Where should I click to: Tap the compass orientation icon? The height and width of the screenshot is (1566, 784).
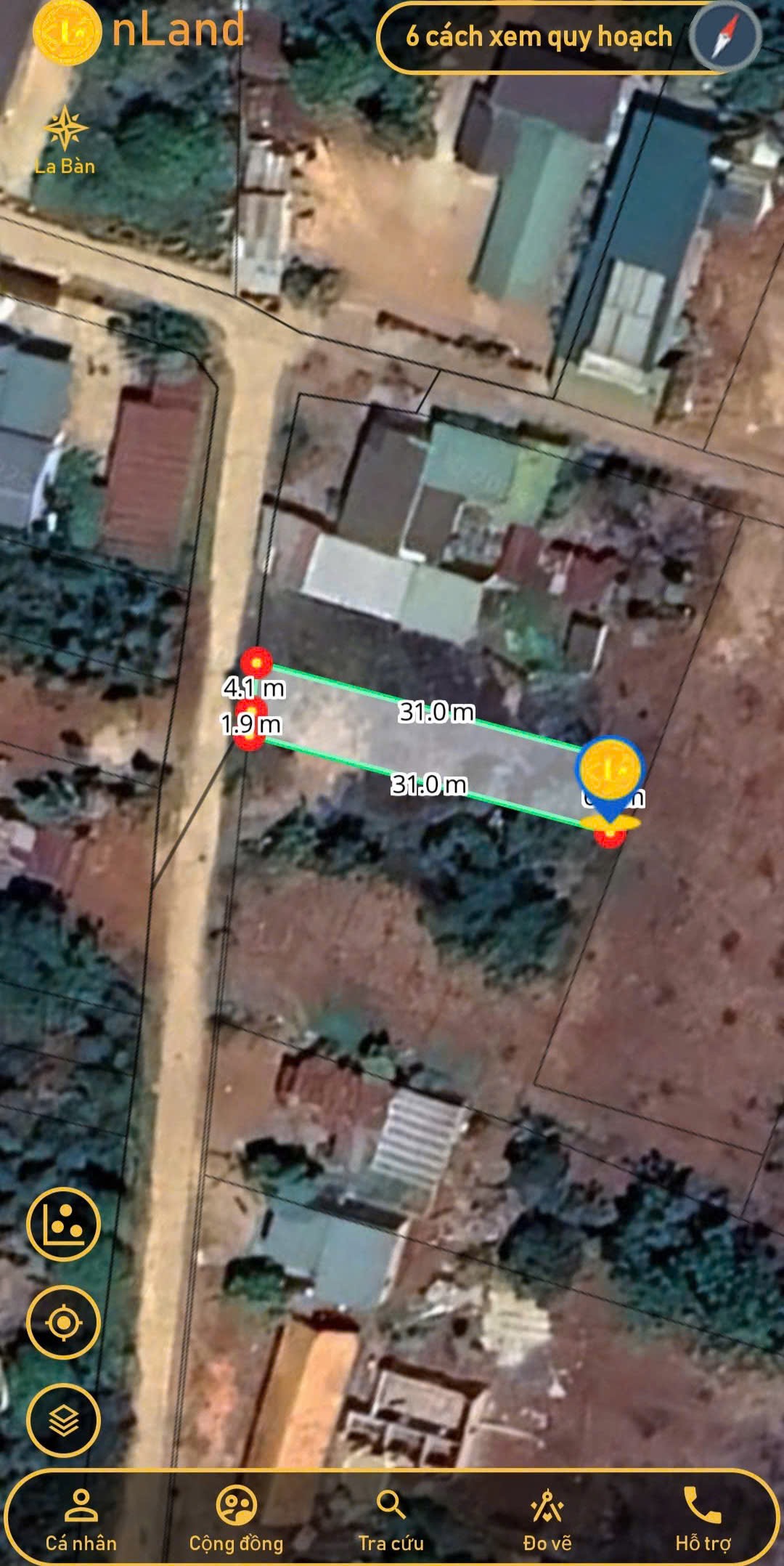725,36
